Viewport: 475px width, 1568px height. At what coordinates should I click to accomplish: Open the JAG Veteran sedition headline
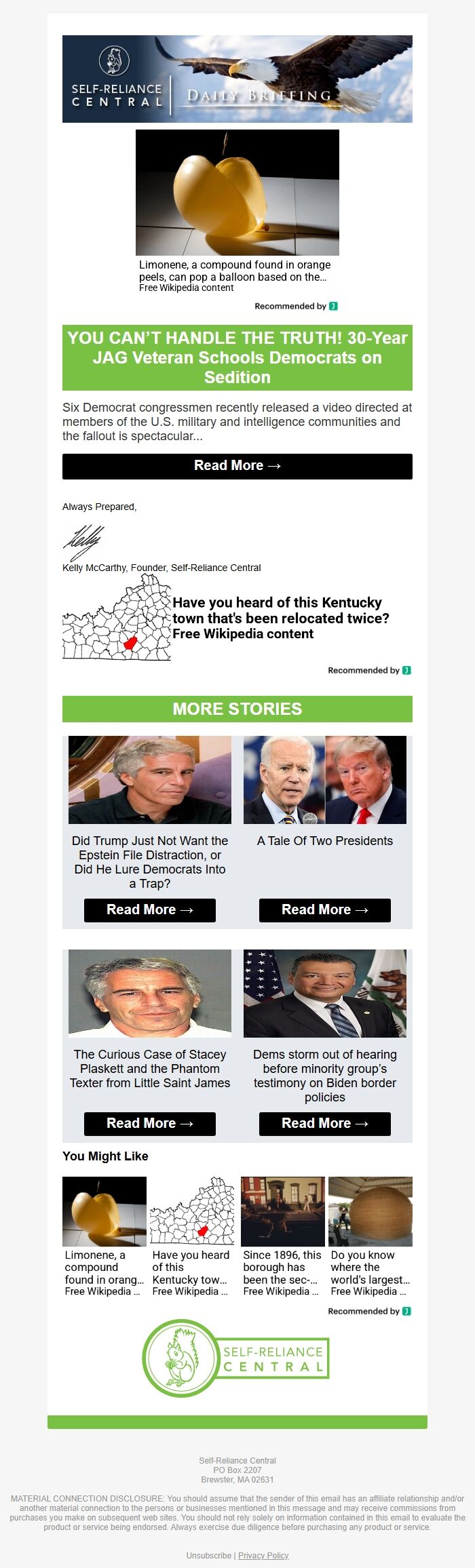pos(237,357)
